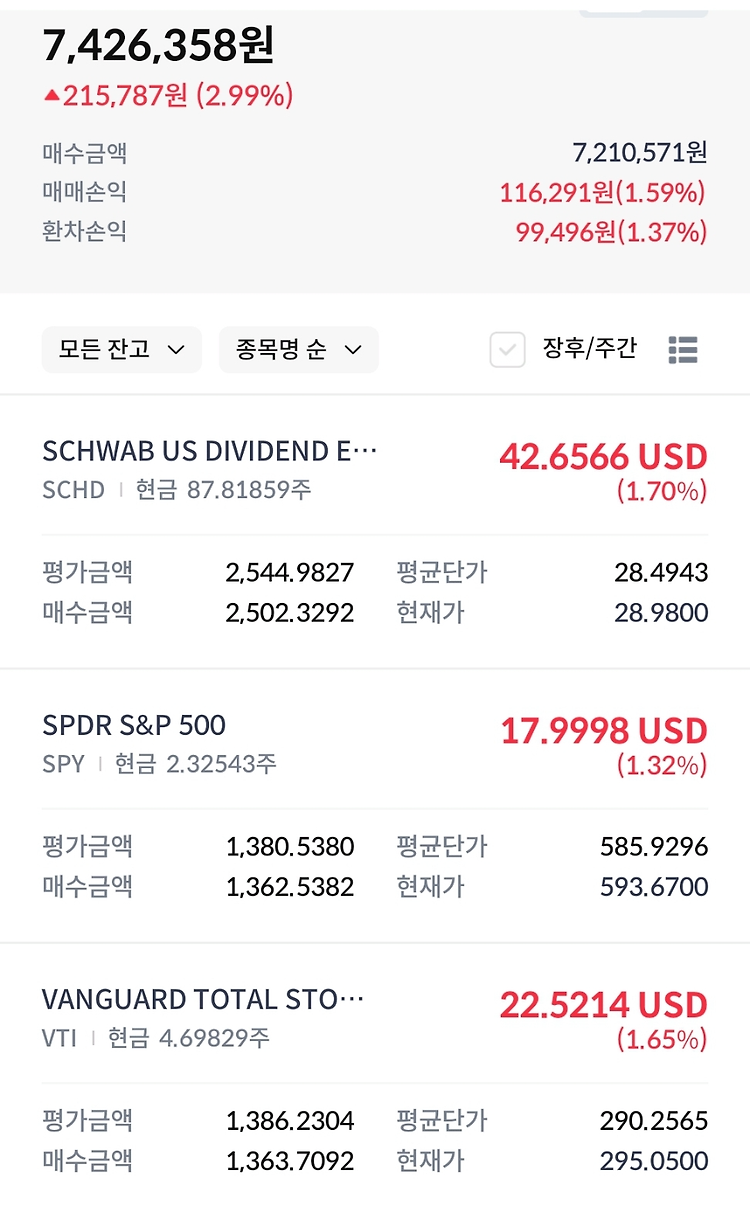This screenshot has width=750, height=1207.
Task: View the VANGUARD TOTAL STOCK (VTI) holding
Action: (x=375, y=1076)
